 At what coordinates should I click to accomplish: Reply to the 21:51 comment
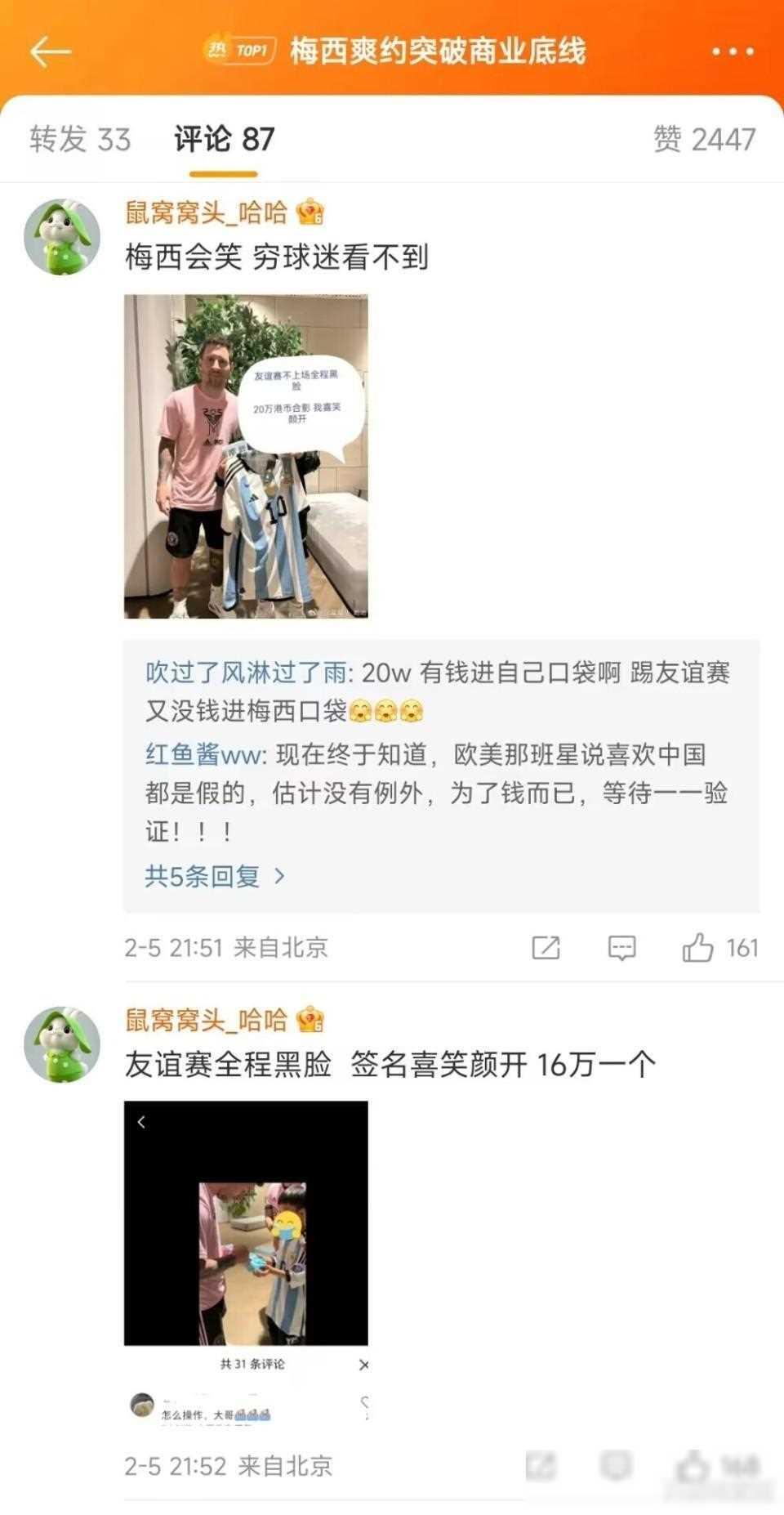pos(621,948)
